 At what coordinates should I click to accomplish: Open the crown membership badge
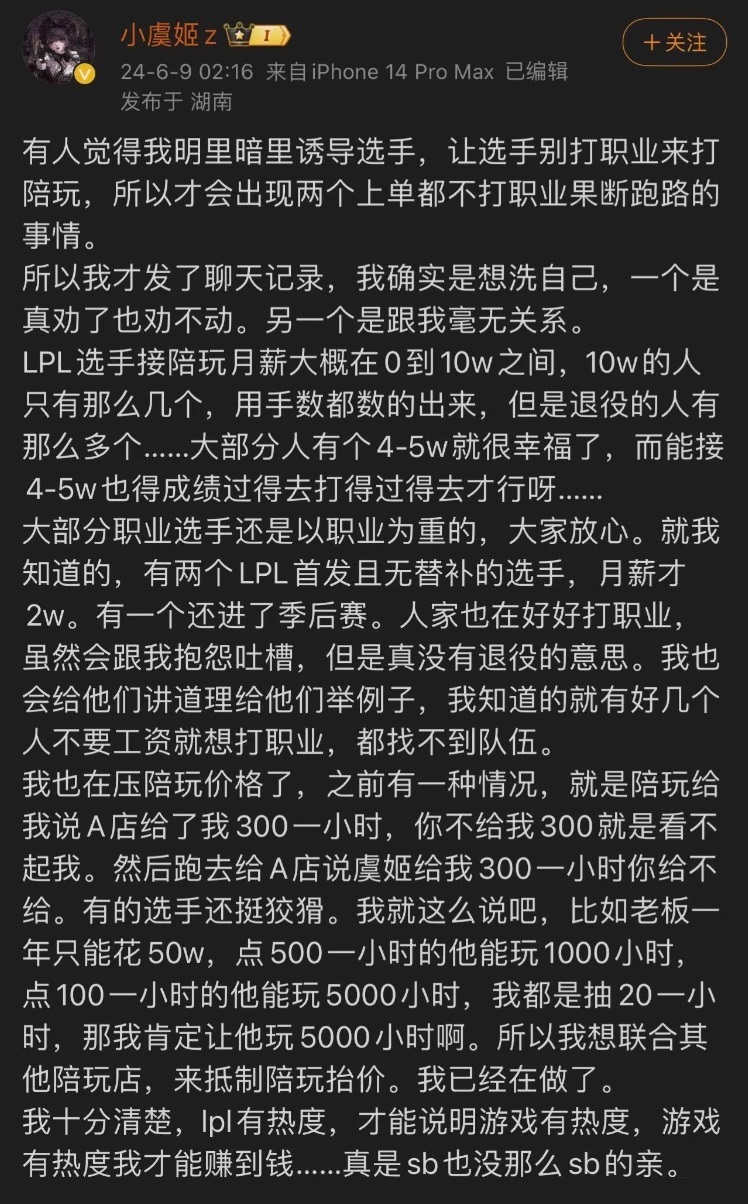[256, 37]
